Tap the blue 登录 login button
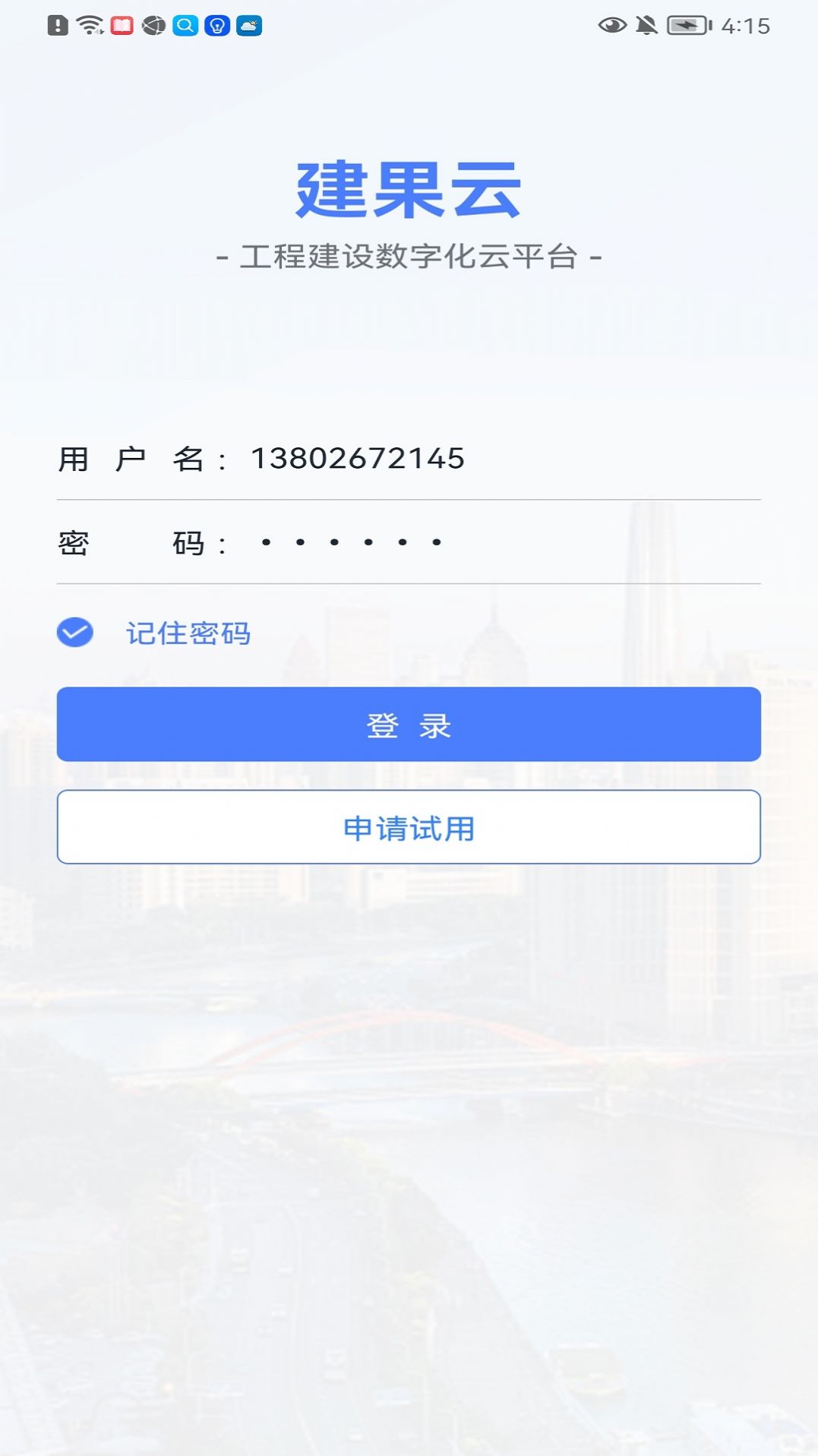This screenshot has width=818, height=1456. tap(409, 725)
